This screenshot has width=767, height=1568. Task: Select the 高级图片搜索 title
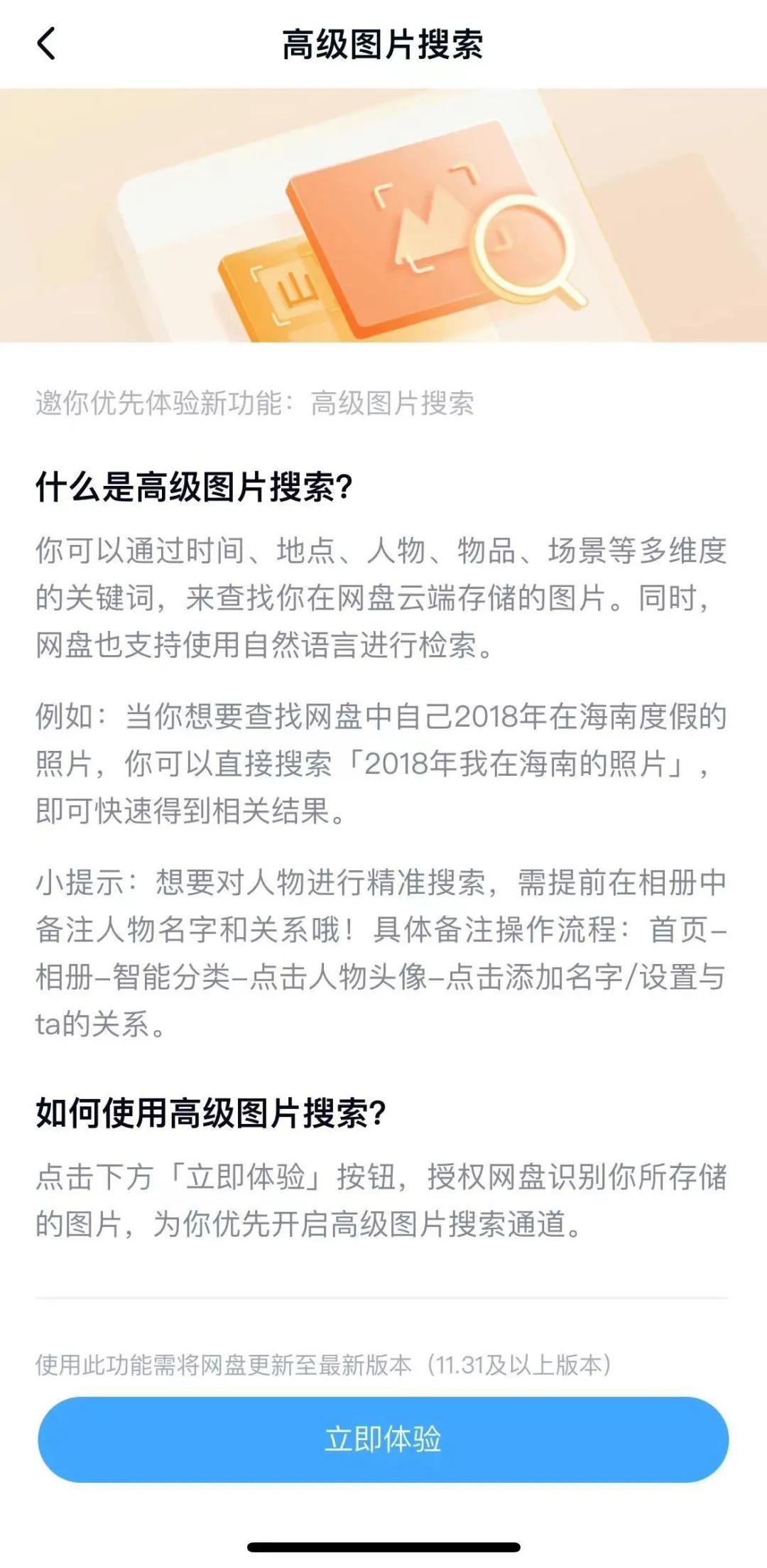click(x=383, y=43)
